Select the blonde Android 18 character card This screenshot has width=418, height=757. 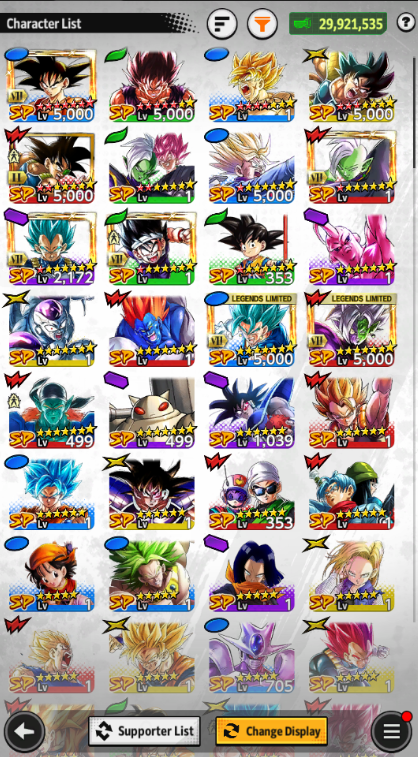(351, 574)
